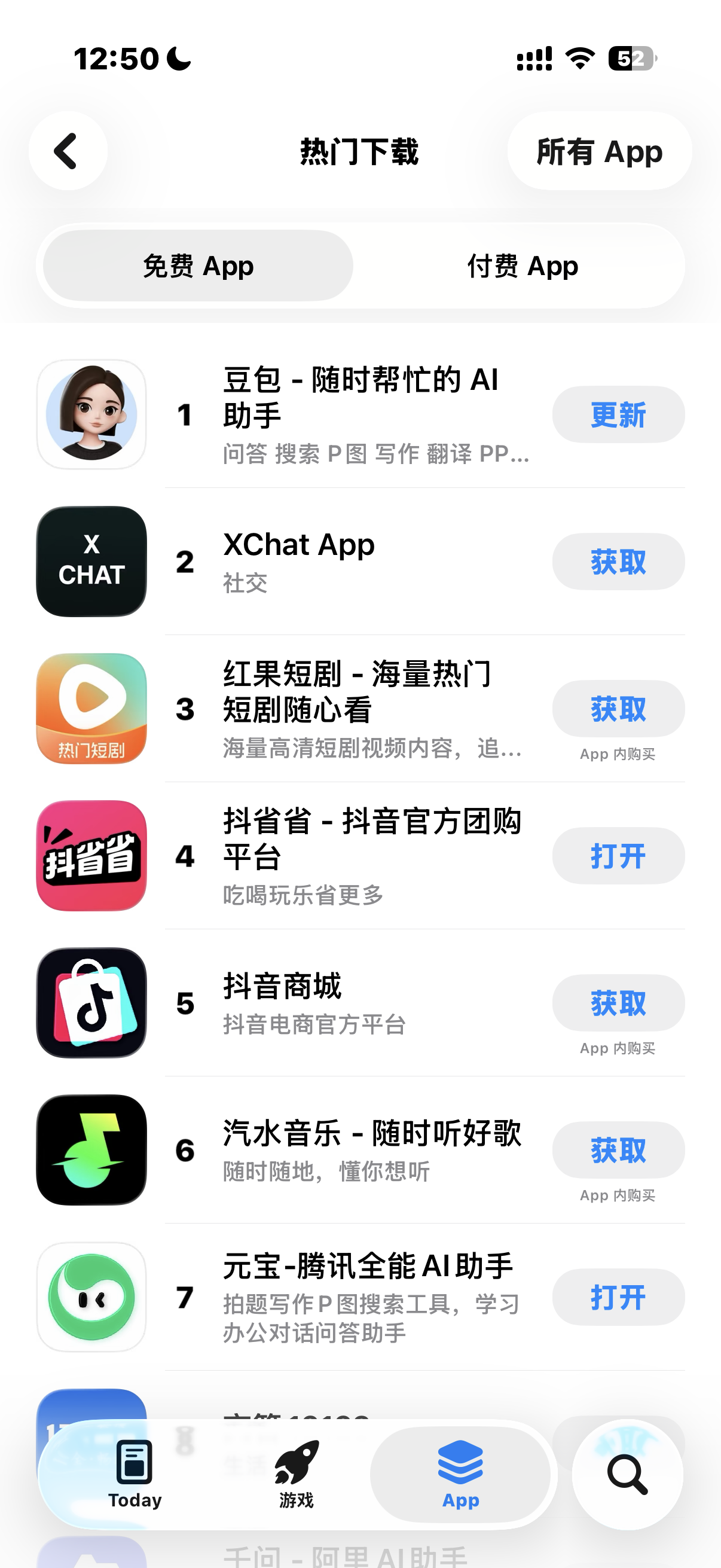Open the 所有 App picker
721x1568 pixels.
(x=598, y=151)
